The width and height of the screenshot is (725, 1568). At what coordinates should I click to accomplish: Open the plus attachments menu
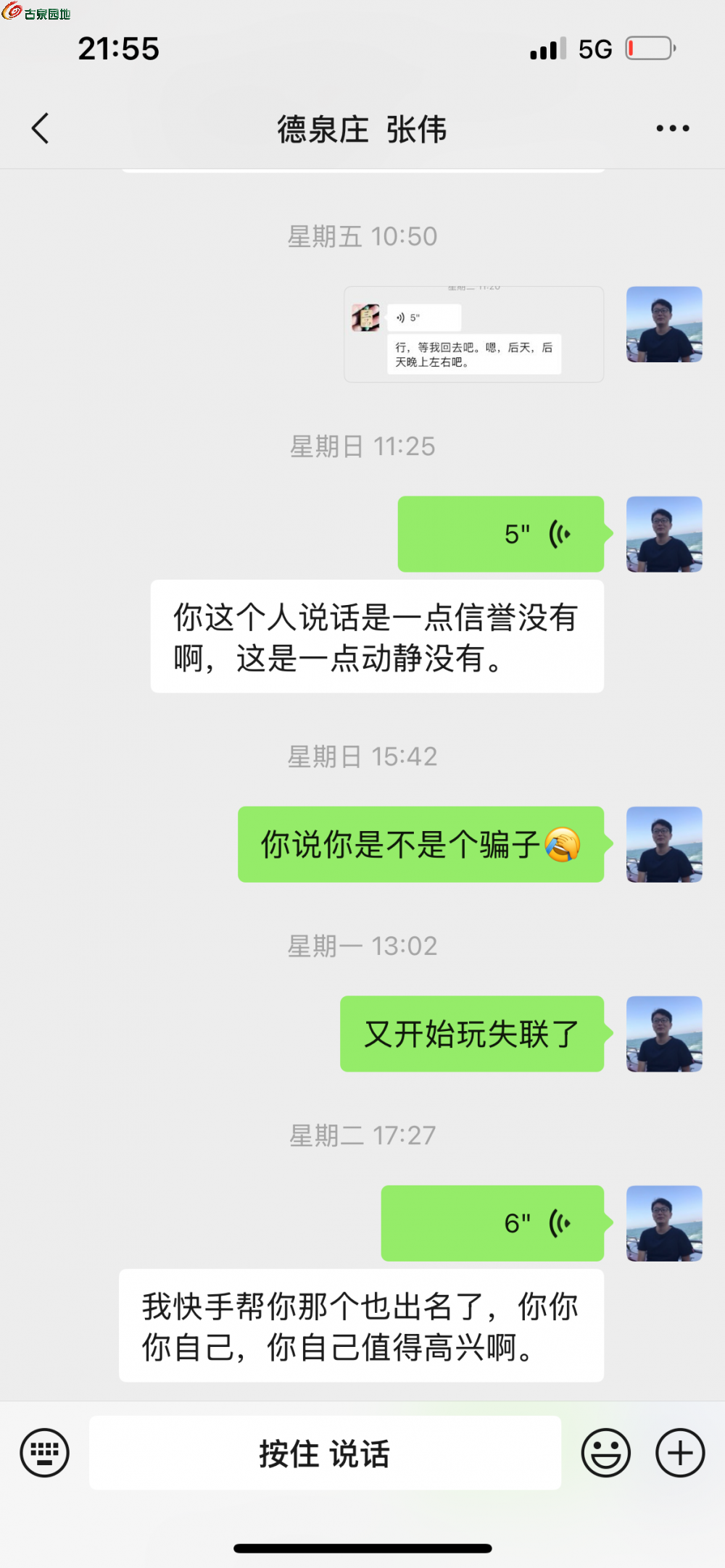coord(679,1453)
